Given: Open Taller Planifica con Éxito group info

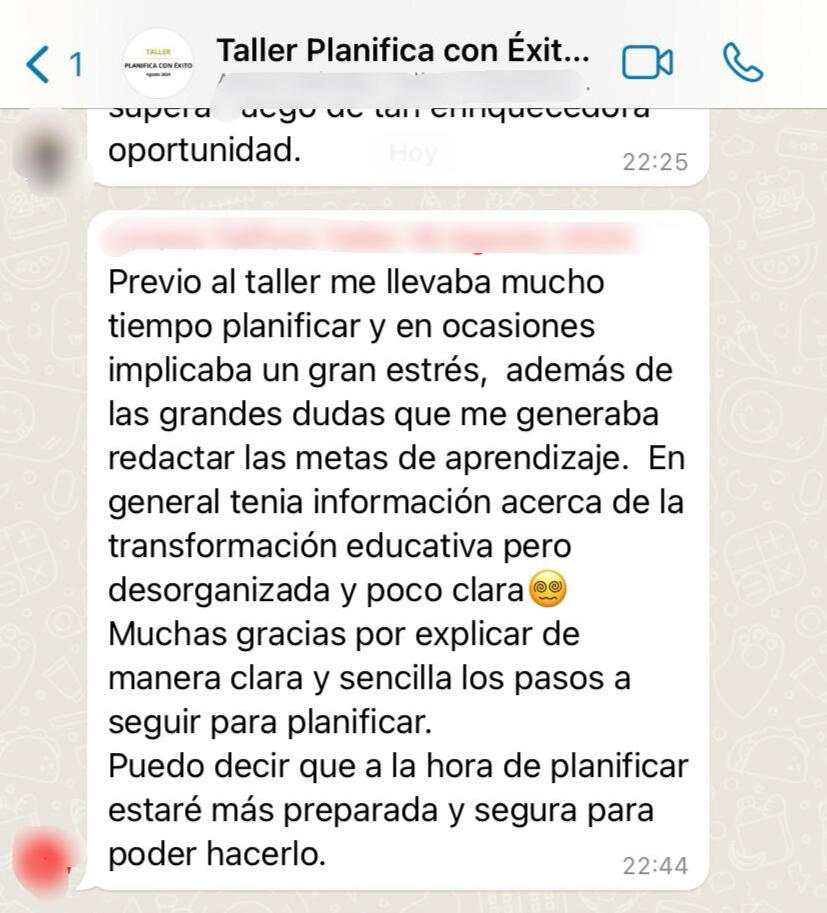Looking at the screenshot, I should tap(403, 50).
